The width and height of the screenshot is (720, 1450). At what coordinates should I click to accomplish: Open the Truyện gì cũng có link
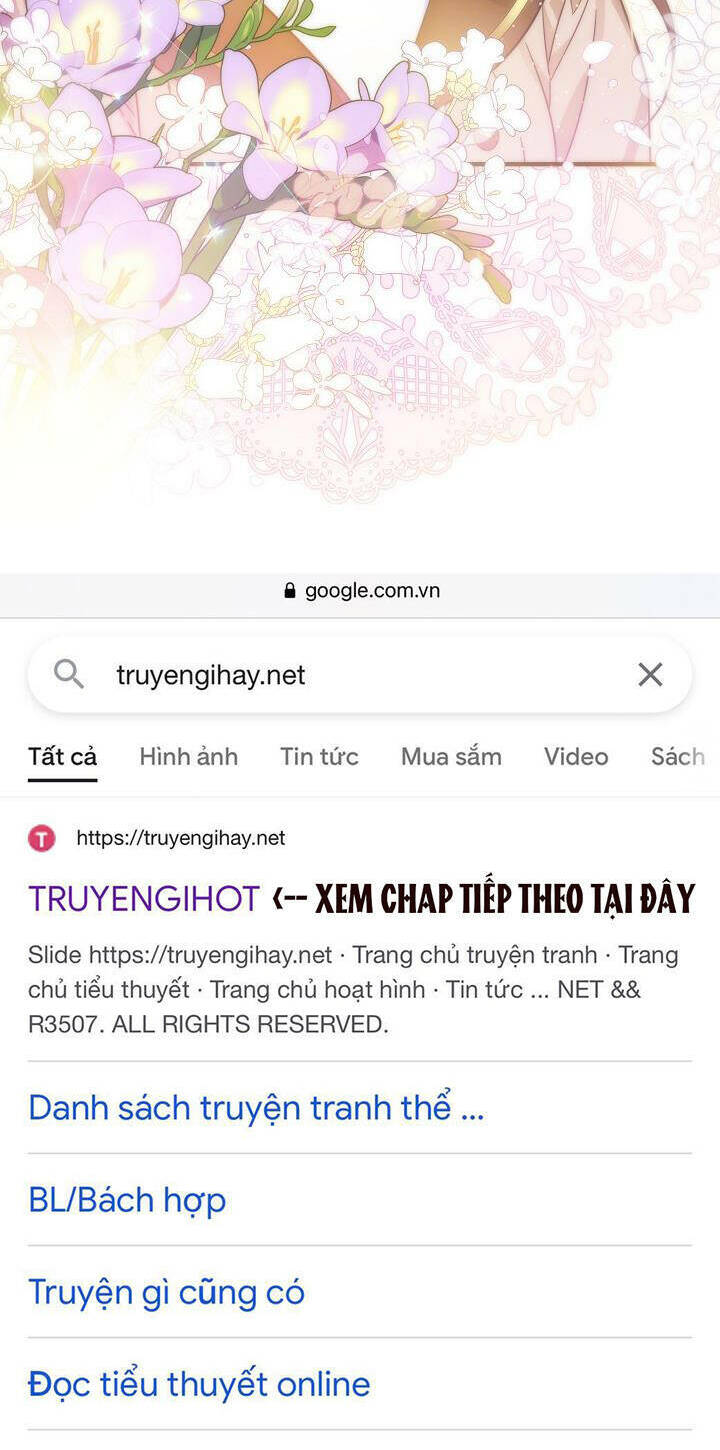pyautogui.click(x=166, y=1291)
